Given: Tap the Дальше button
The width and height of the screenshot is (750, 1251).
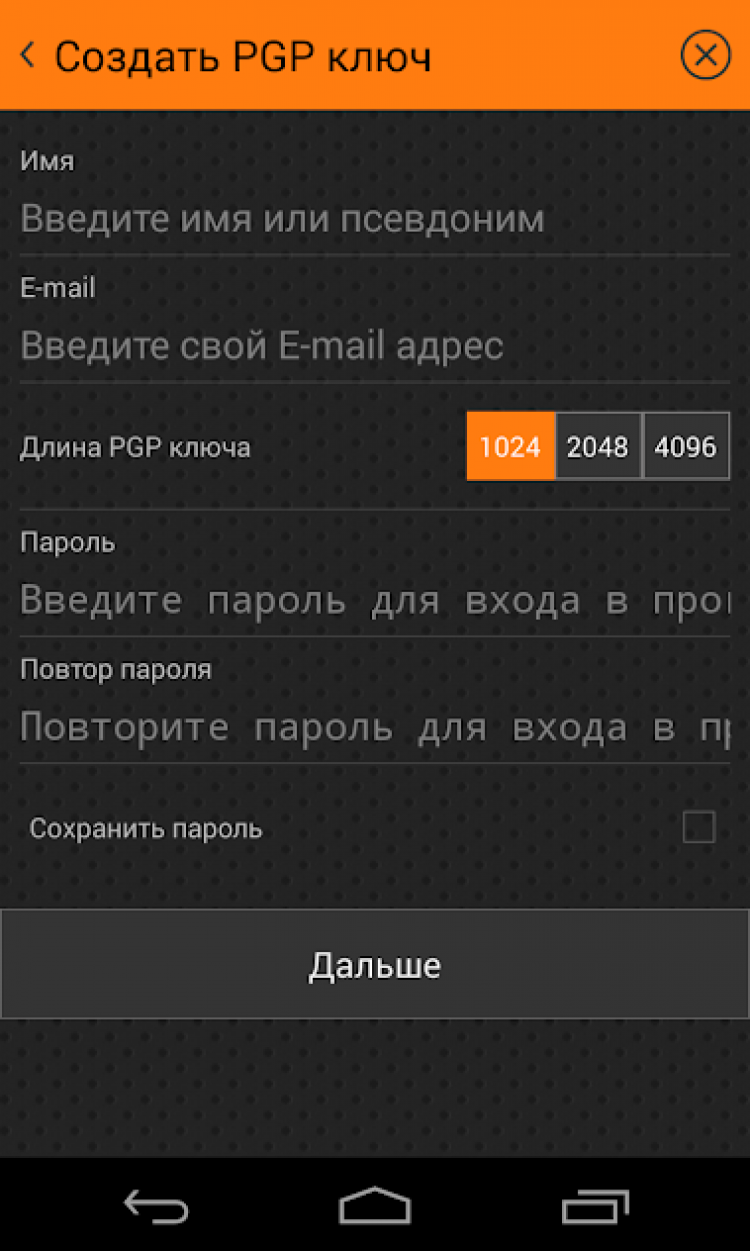Looking at the screenshot, I should tap(374, 965).
